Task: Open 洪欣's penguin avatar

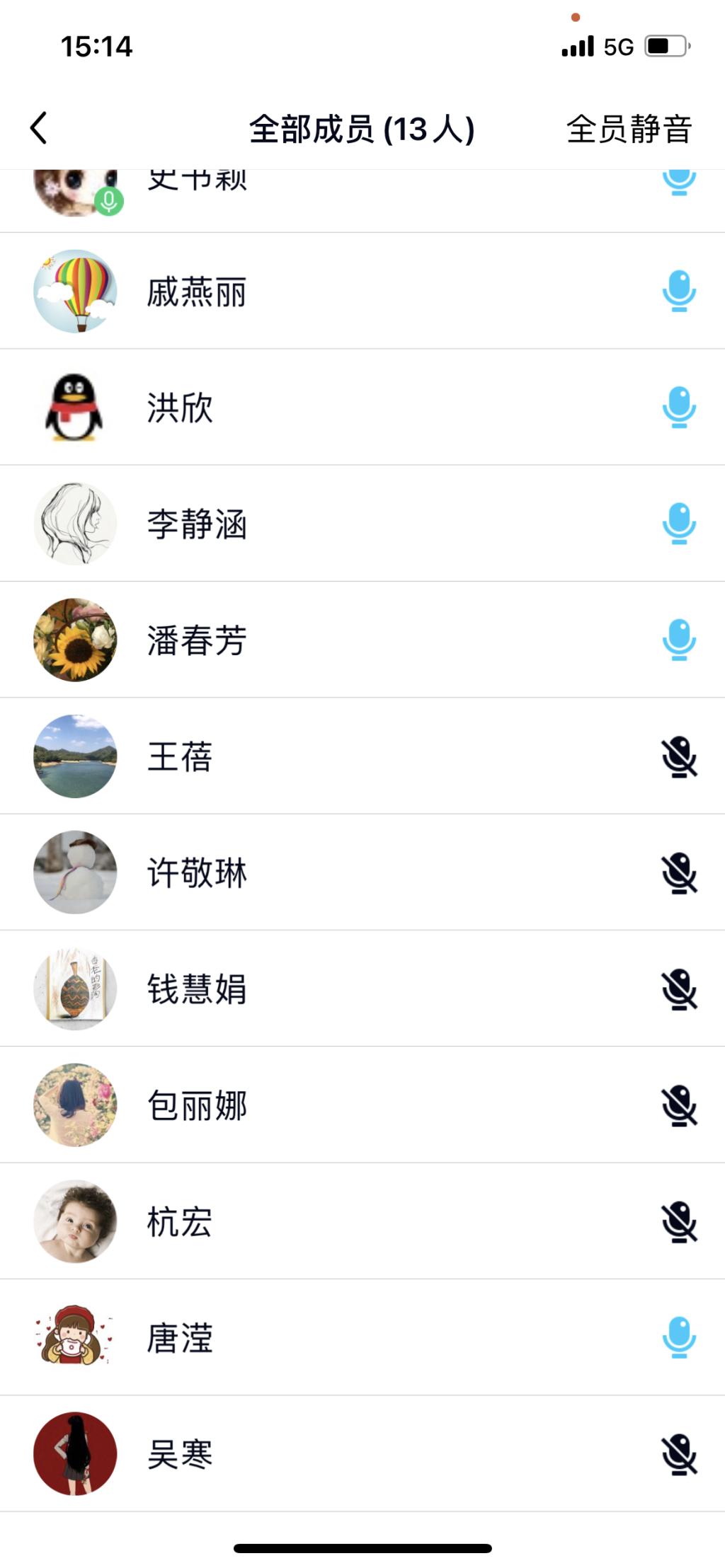Action: 75,407
